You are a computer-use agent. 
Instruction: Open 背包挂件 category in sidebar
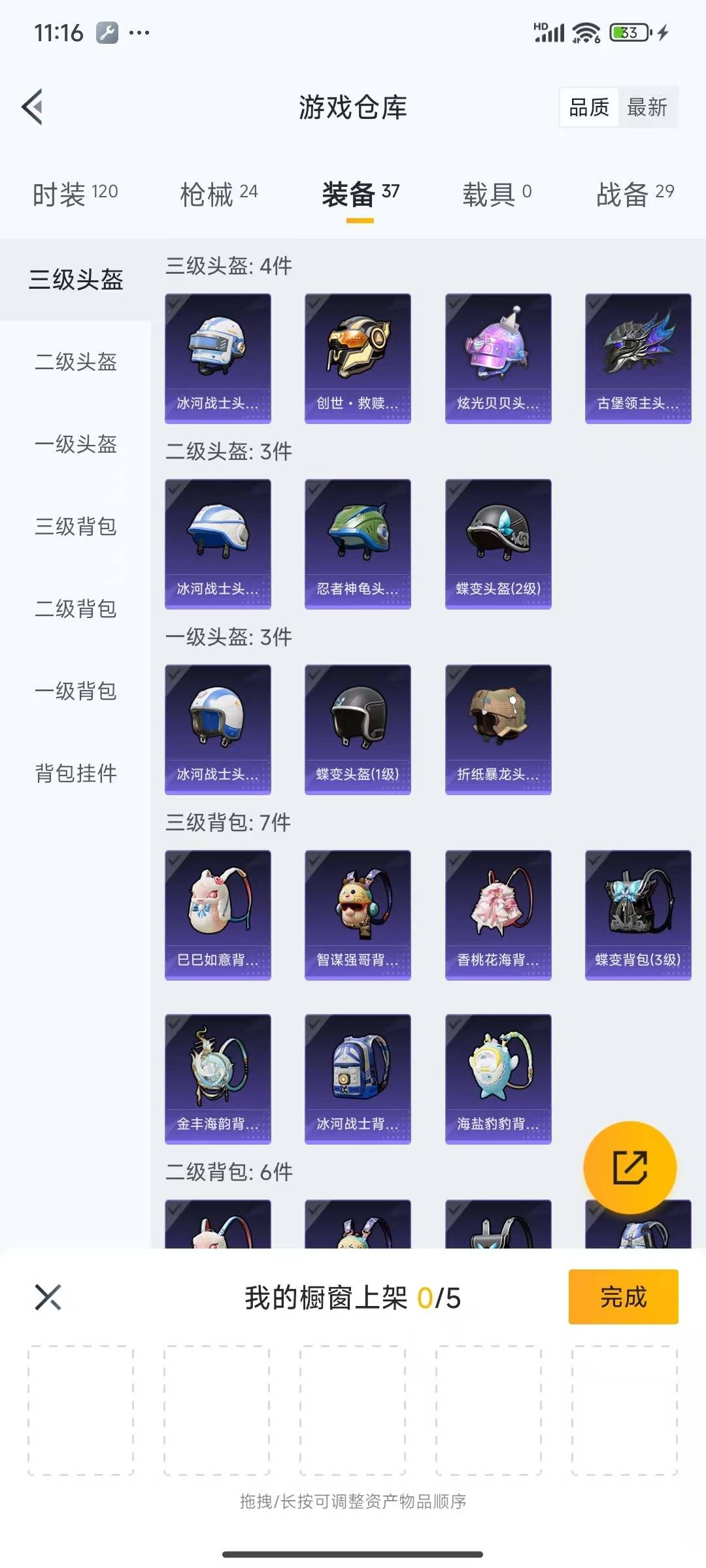click(x=76, y=774)
